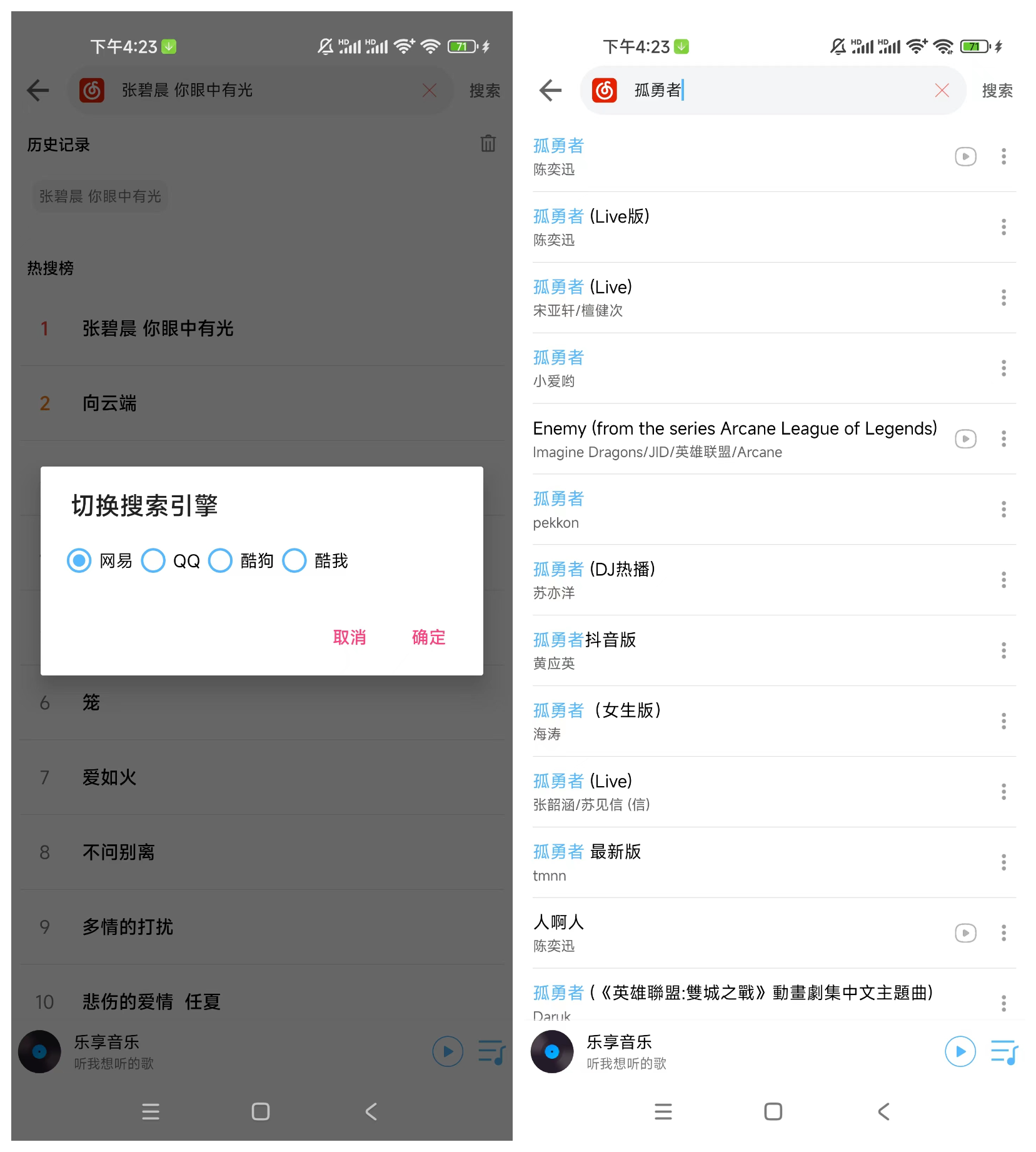Open the playlist queue in the right player
Image resolution: width=1036 pixels, height=1152 pixels.
tap(1003, 1051)
